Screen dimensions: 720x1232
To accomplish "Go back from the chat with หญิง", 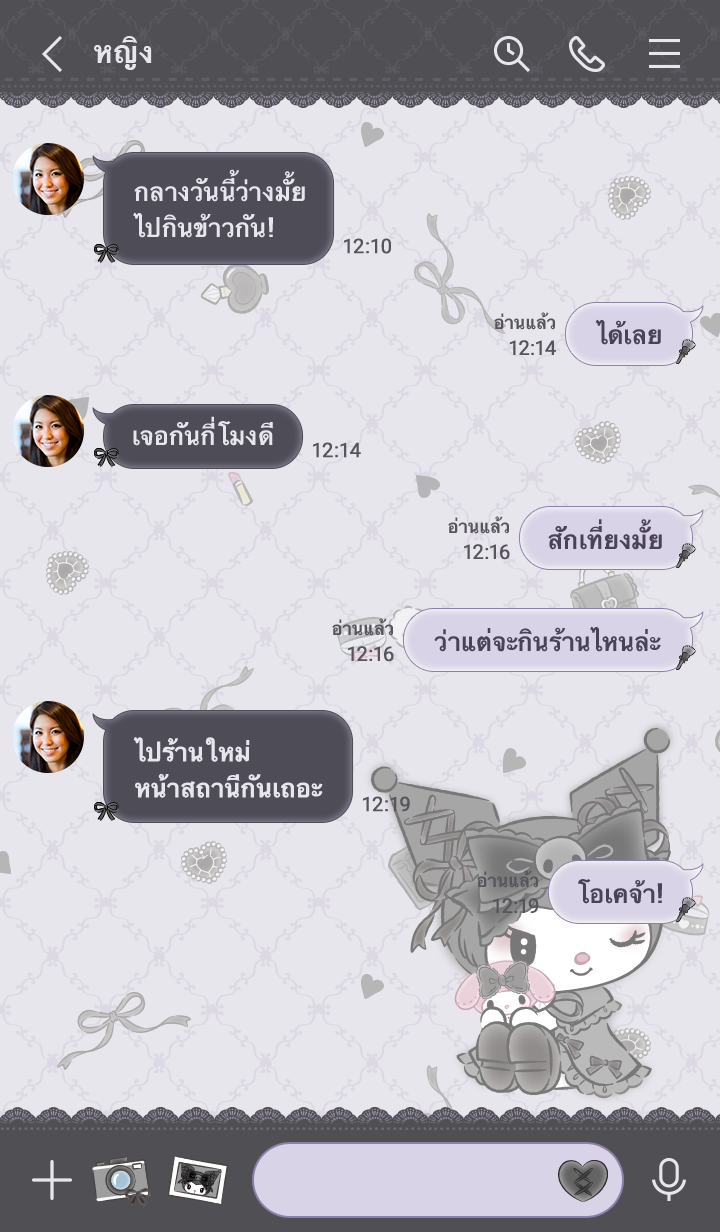I will click(x=52, y=54).
